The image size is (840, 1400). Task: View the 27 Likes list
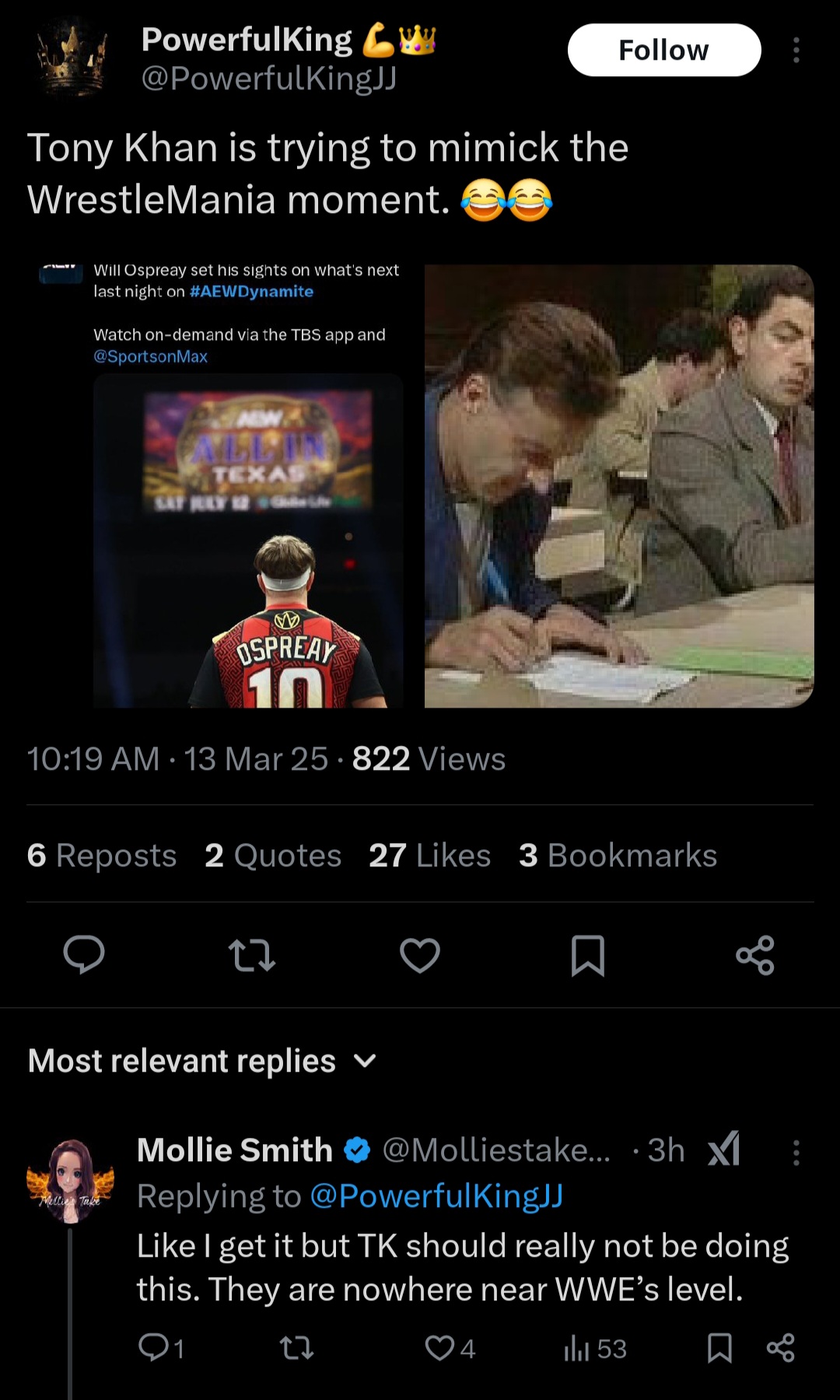click(429, 855)
